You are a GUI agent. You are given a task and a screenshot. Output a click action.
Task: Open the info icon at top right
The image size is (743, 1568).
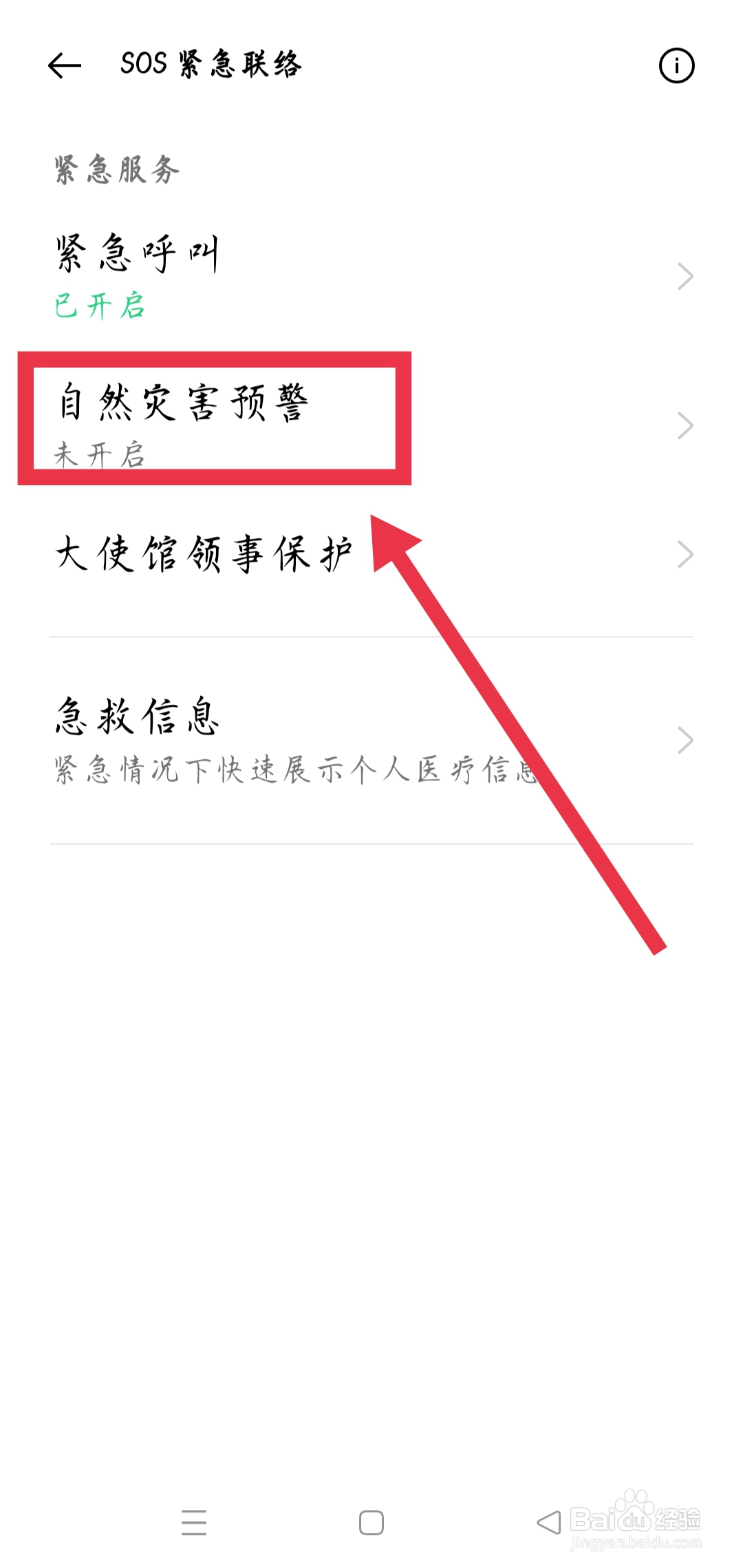676,66
